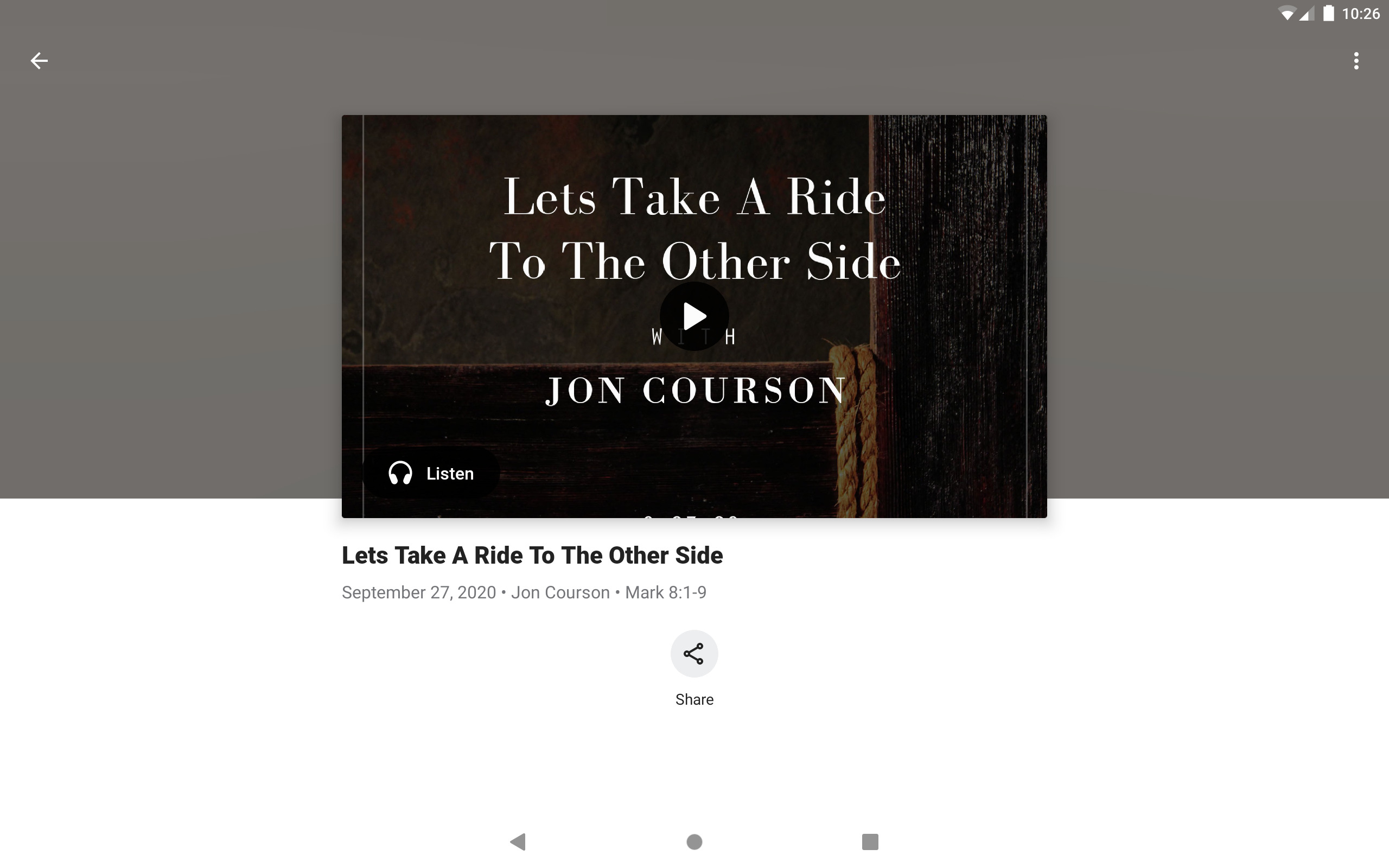Tap the system home button

point(694,841)
